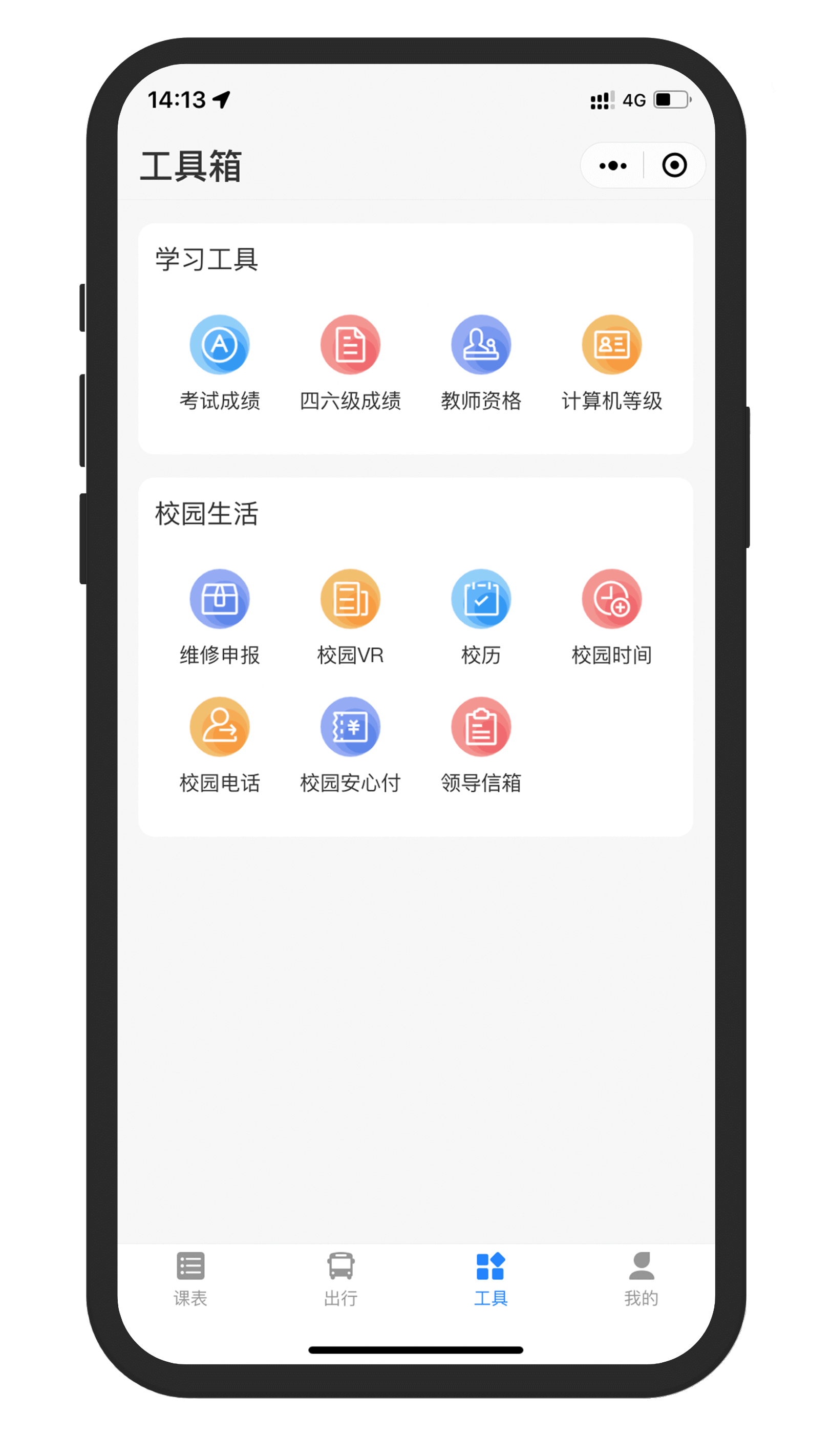832x1456 pixels.
Task: Select the 工具 tab
Action: coord(491,1279)
